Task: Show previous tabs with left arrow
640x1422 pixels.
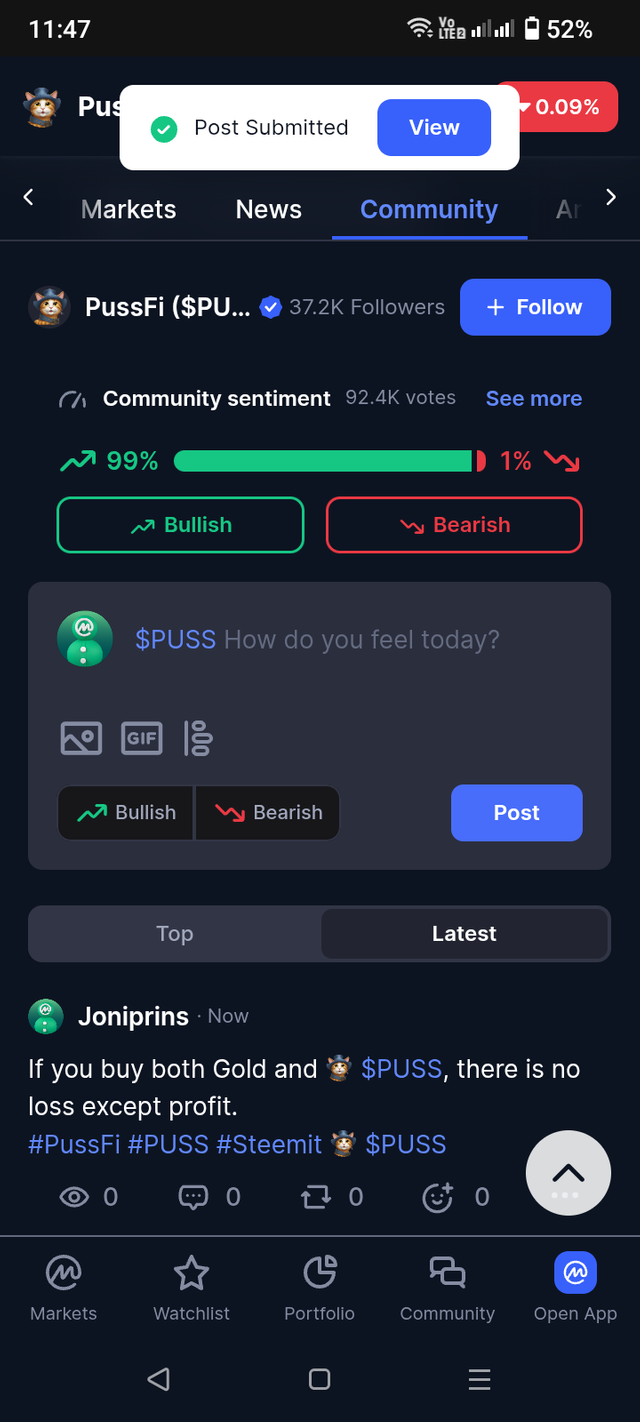Action: pyautogui.click(x=28, y=197)
